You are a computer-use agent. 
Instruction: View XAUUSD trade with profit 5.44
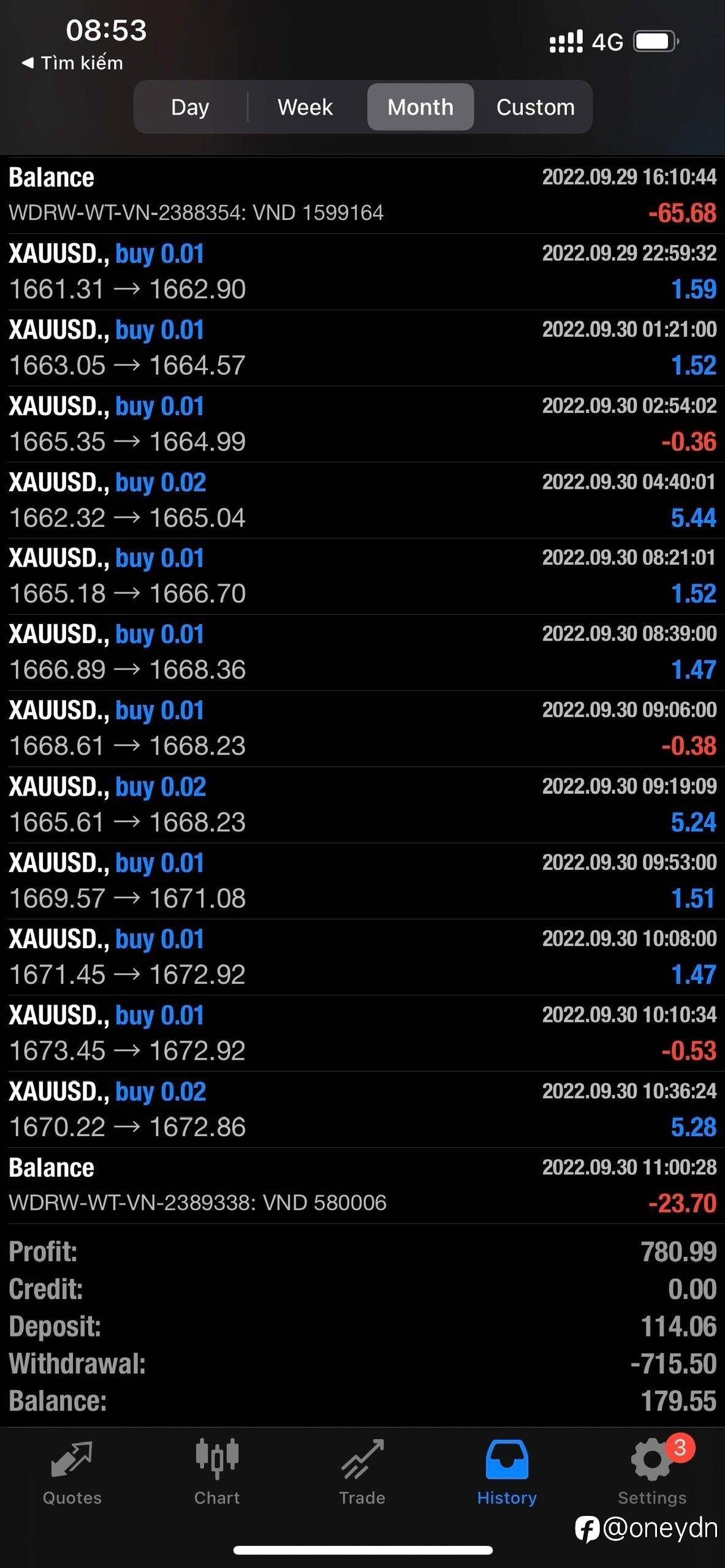point(362,500)
